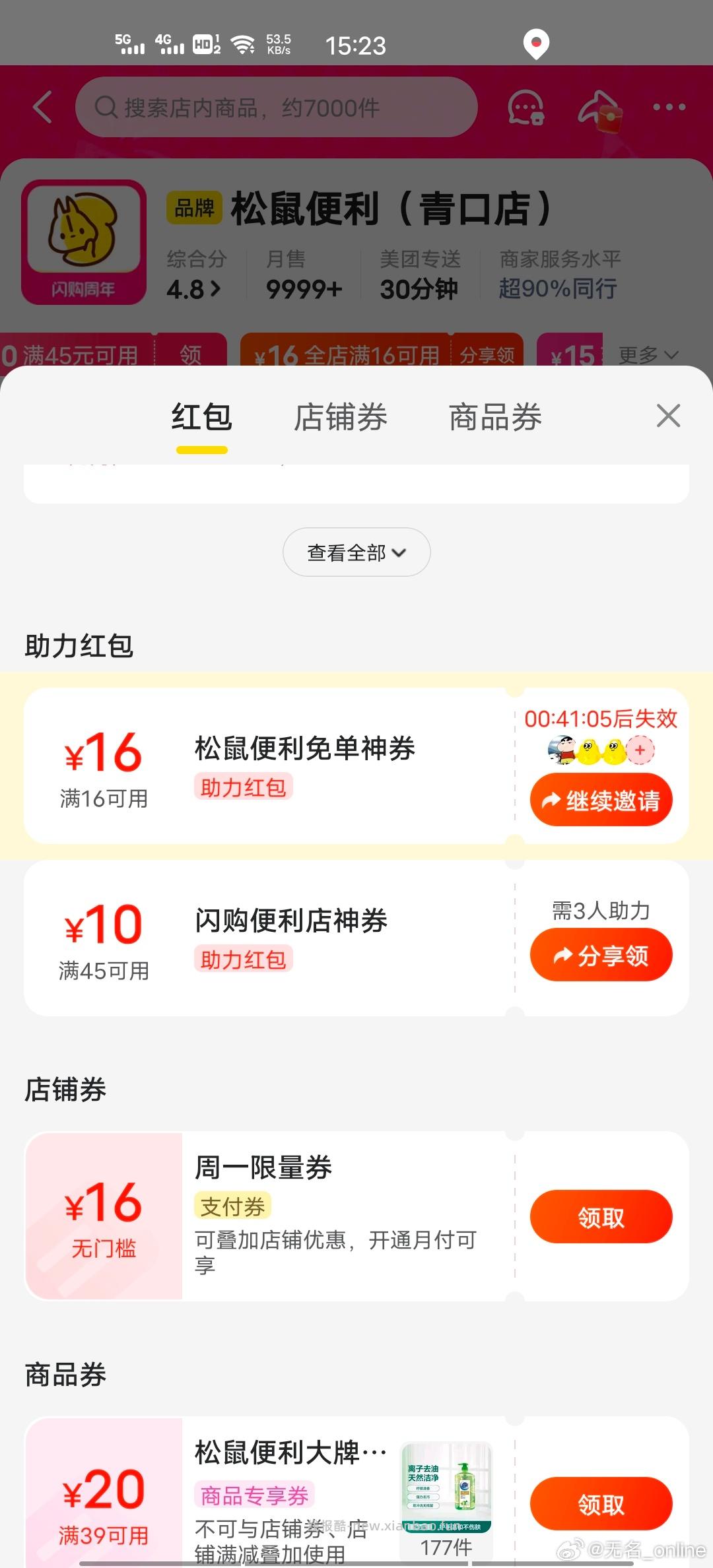Tap the location pin in the status bar
Viewport: 713px width, 1568px height.
(536, 44)
